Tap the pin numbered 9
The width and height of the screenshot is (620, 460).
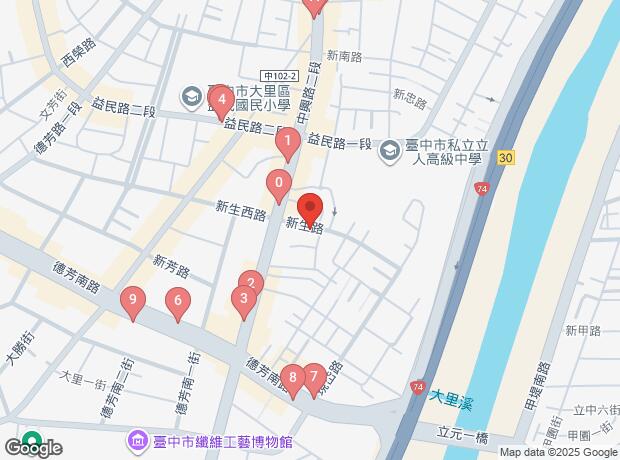[132, 300]
